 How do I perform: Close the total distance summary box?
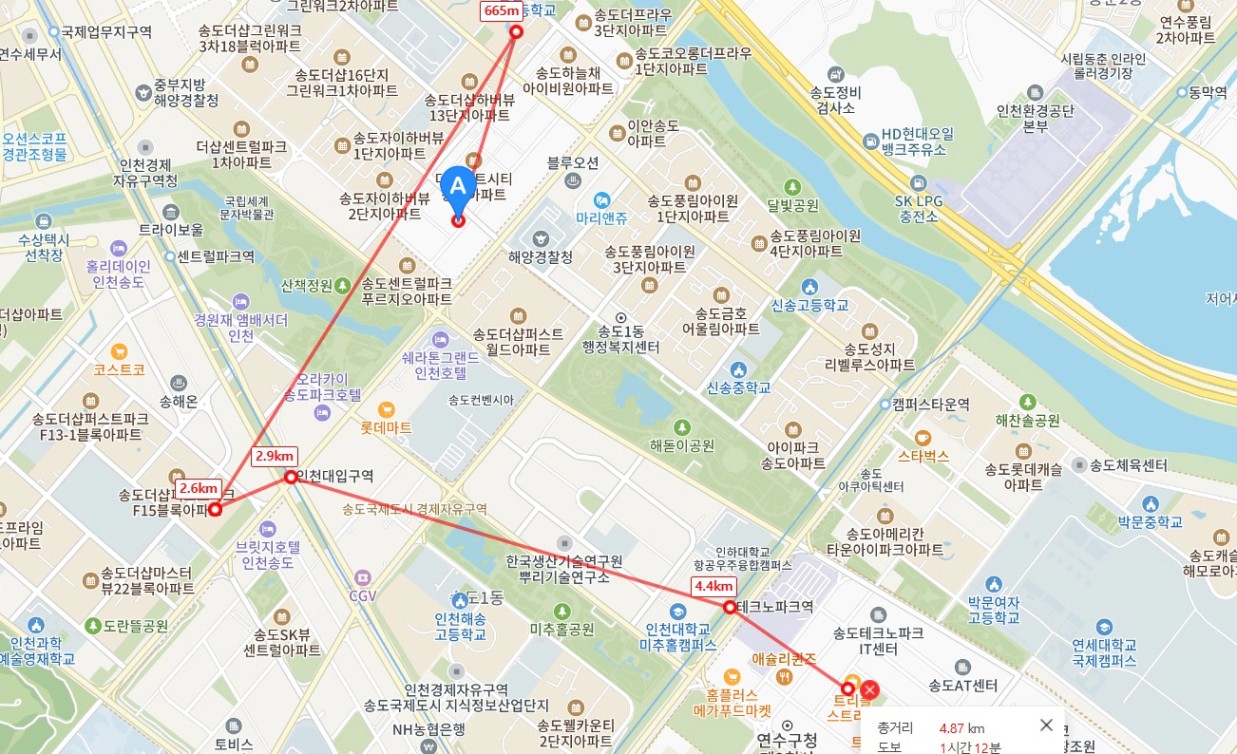click(x=1046, y=725)
